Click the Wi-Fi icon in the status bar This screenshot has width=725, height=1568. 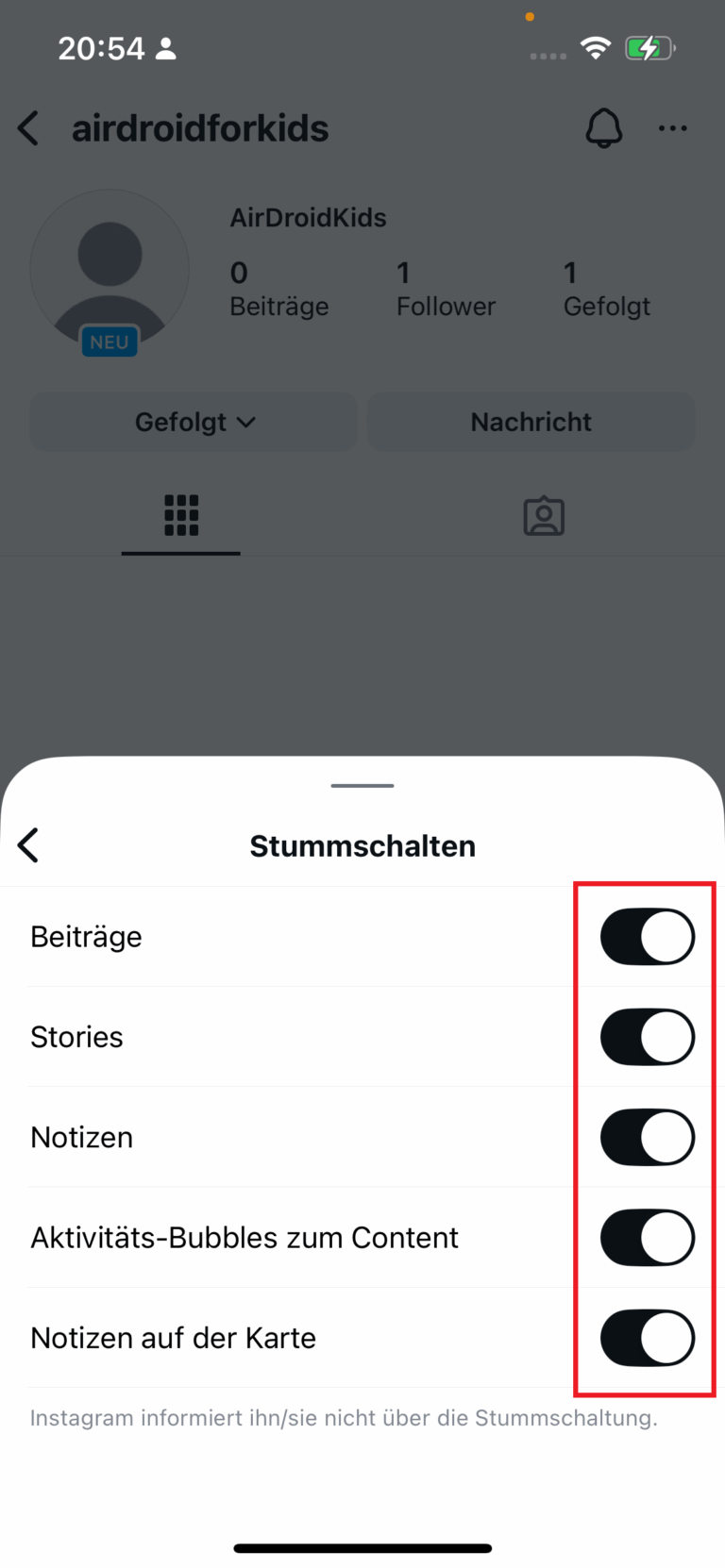[x=596, y=47]
